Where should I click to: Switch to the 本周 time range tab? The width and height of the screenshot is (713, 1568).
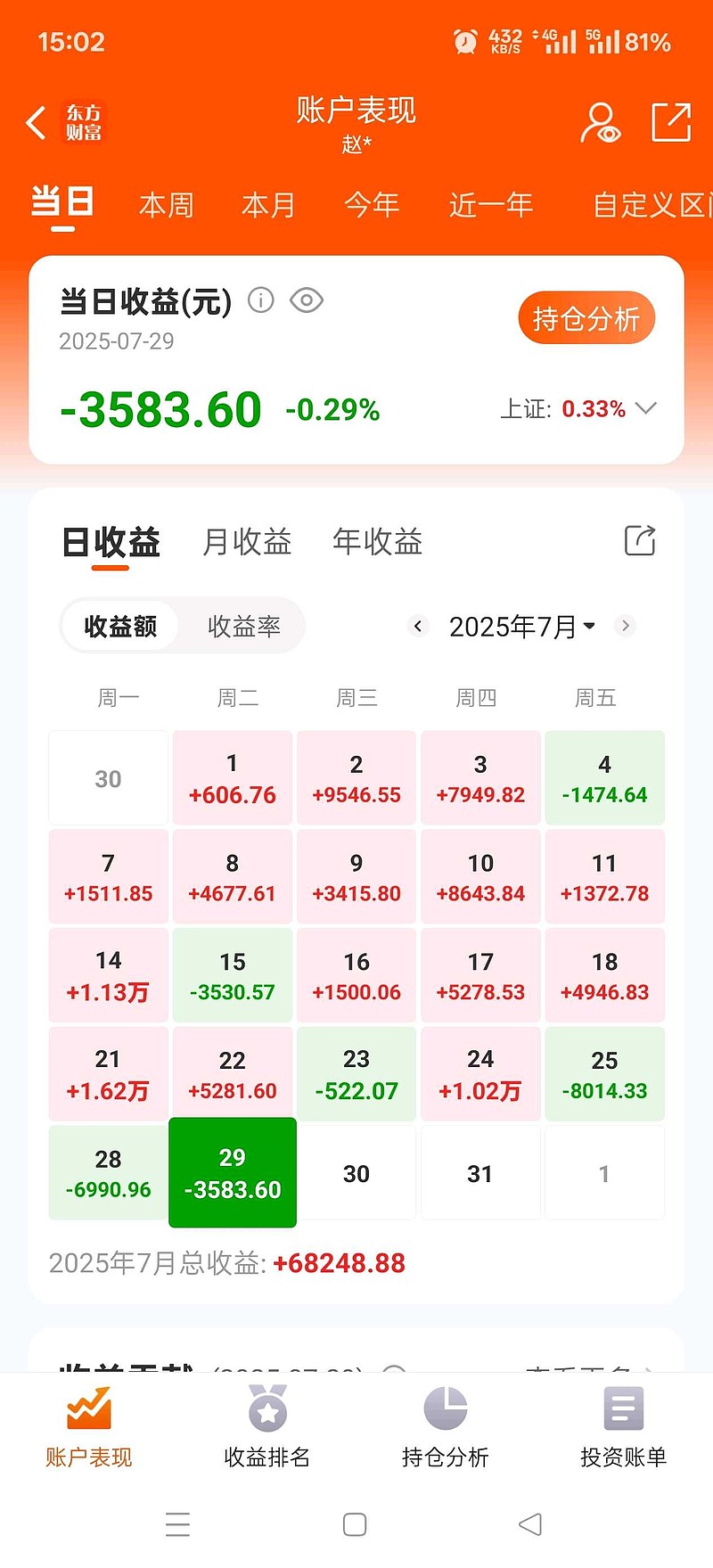pyautogui.click(x=165, y=205)
